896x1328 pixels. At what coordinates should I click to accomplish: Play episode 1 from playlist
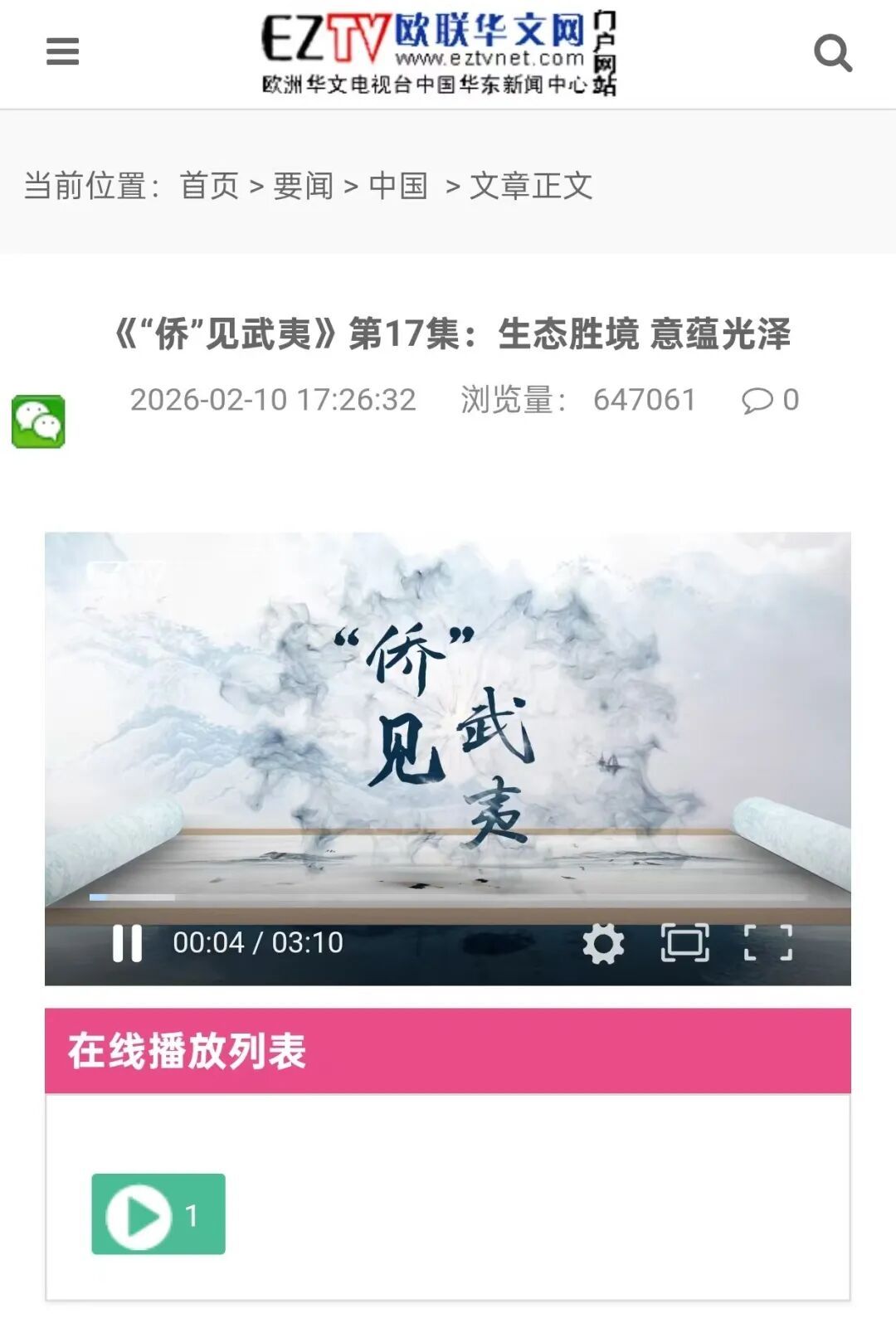158,1214
